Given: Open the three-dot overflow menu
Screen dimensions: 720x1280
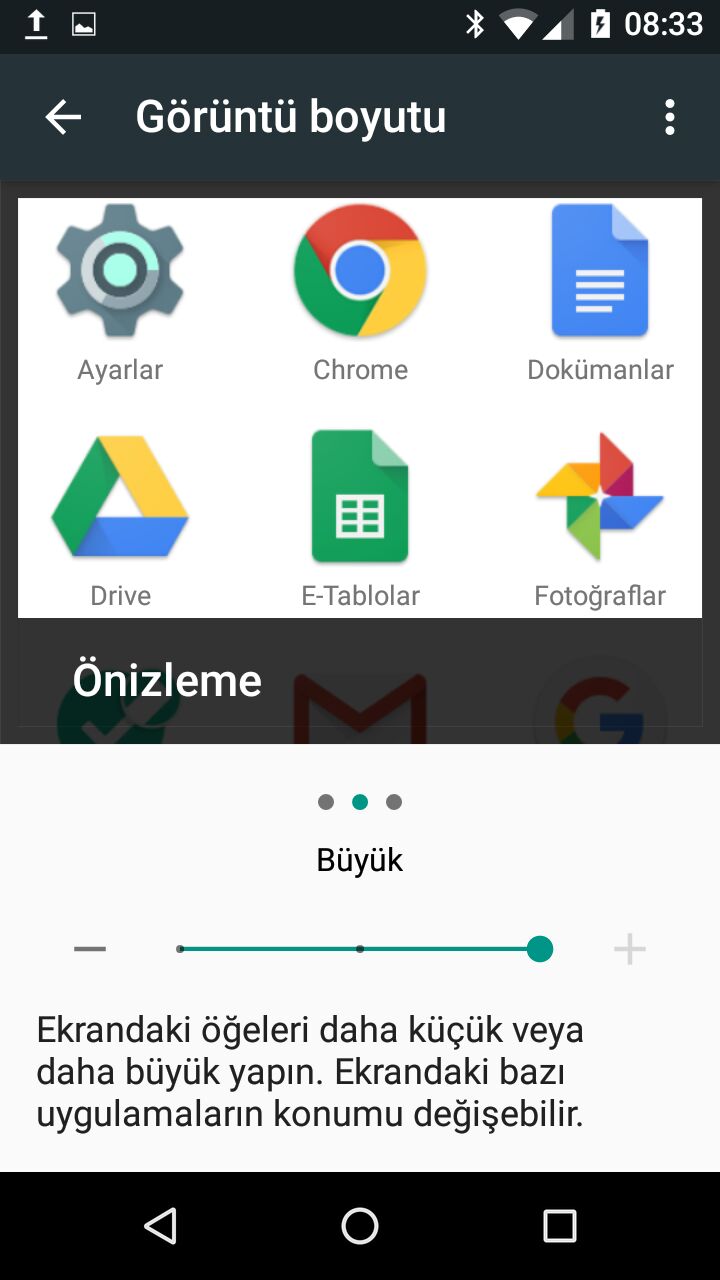Looking at the screenshot, I should pos(669,118).
